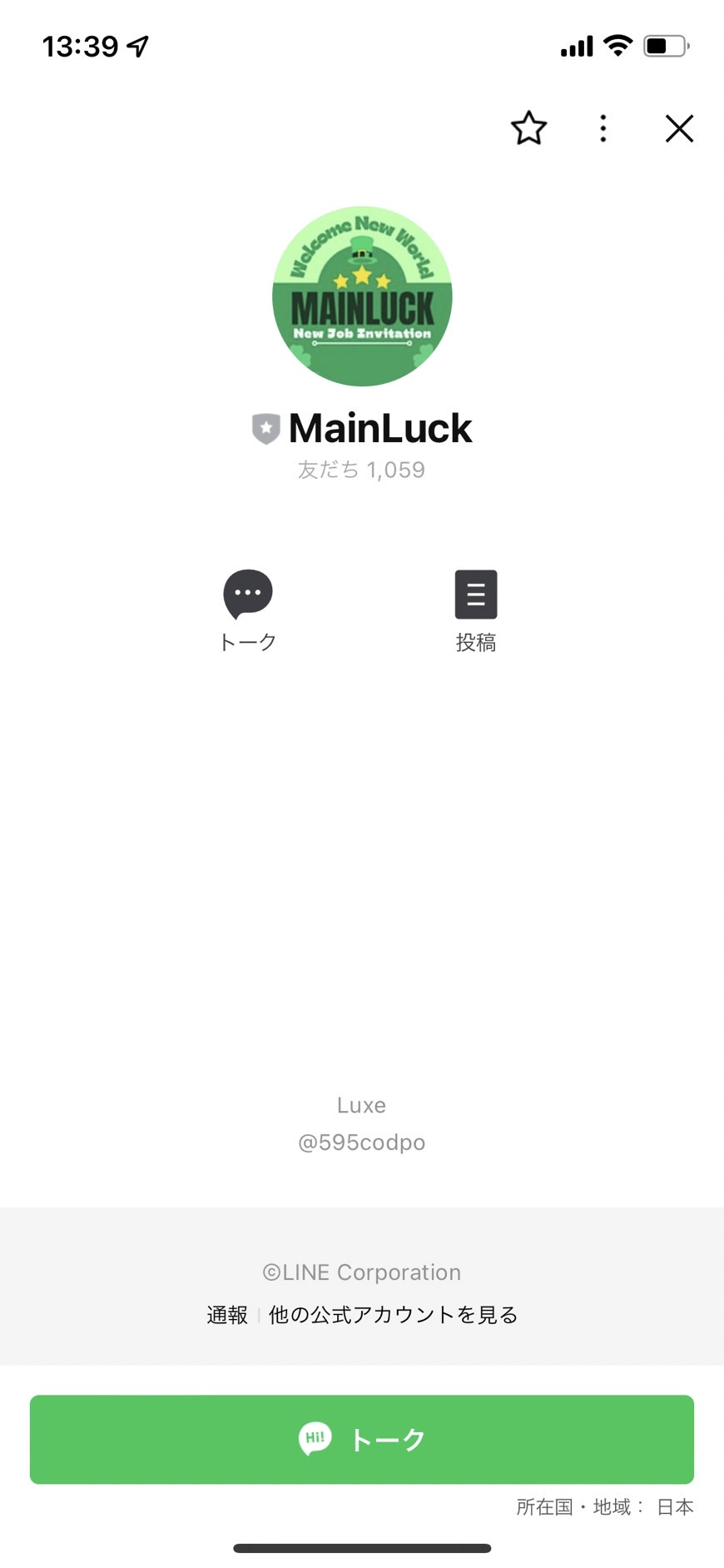Close the profile with the X icon
Viewport: 724px width, 1568px height.
pos(679,128)
